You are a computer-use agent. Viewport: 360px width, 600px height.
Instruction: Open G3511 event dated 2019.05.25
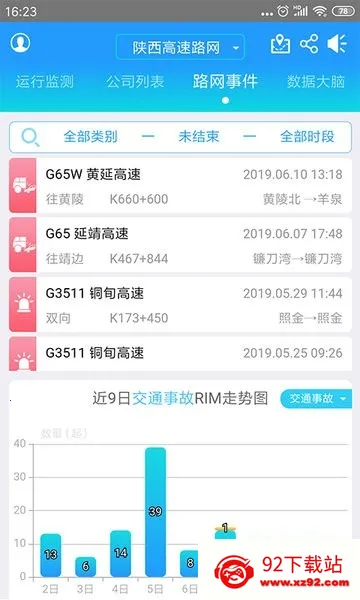(180, 354)
